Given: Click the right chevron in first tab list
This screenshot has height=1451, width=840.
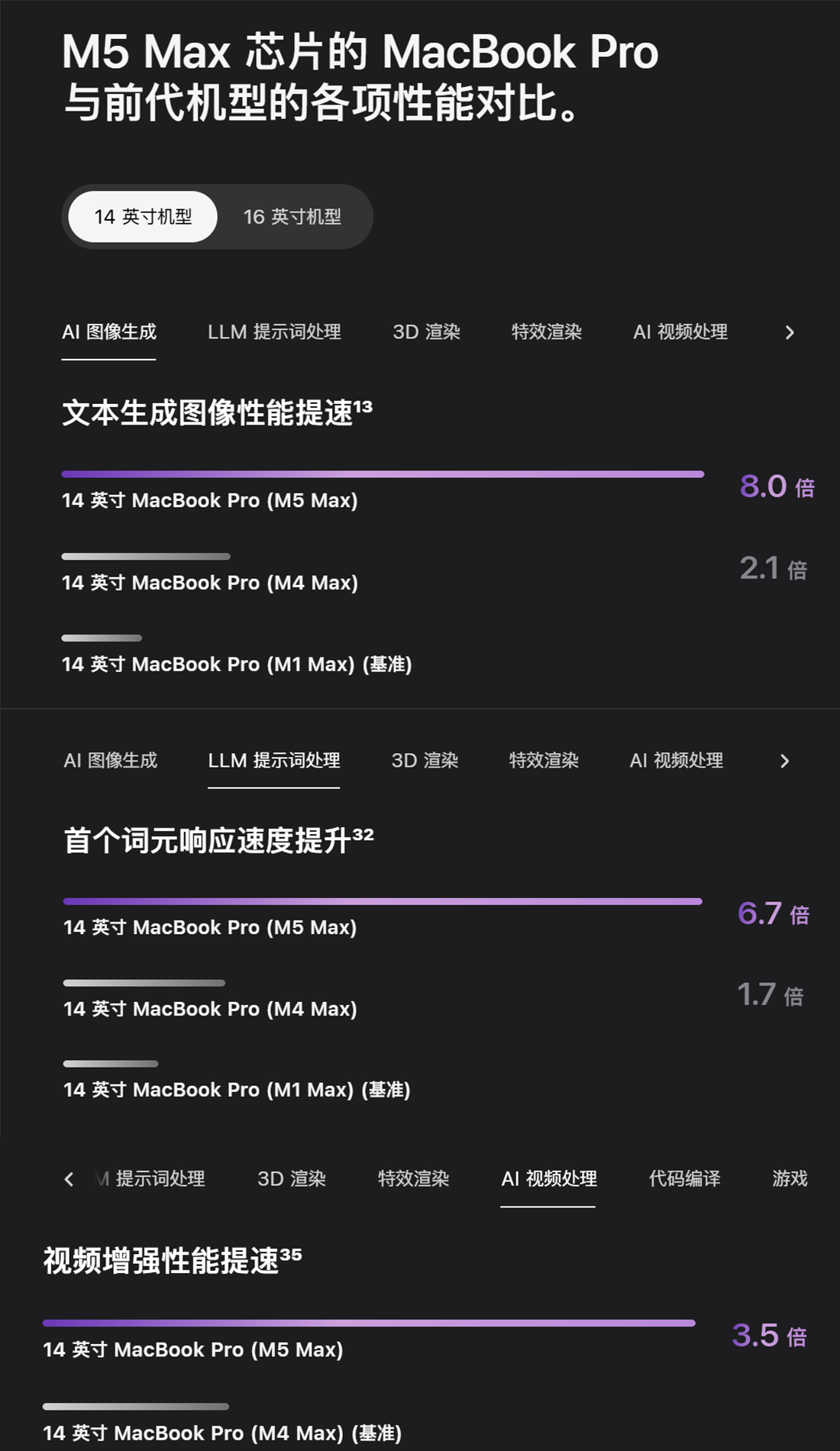Looking at the screenshot, I should pyautogui.click(x=789, y=331).
